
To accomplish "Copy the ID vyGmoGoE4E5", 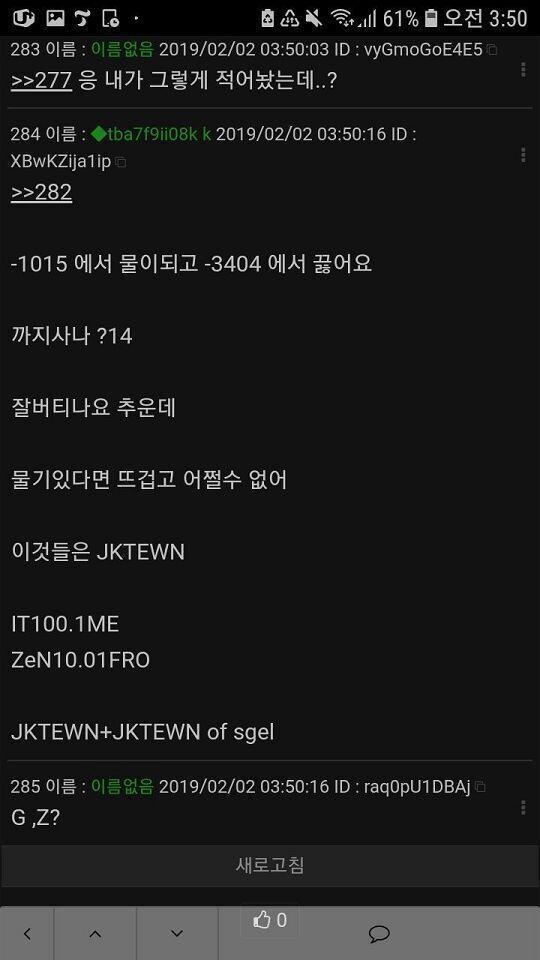I will pos(492,51).
